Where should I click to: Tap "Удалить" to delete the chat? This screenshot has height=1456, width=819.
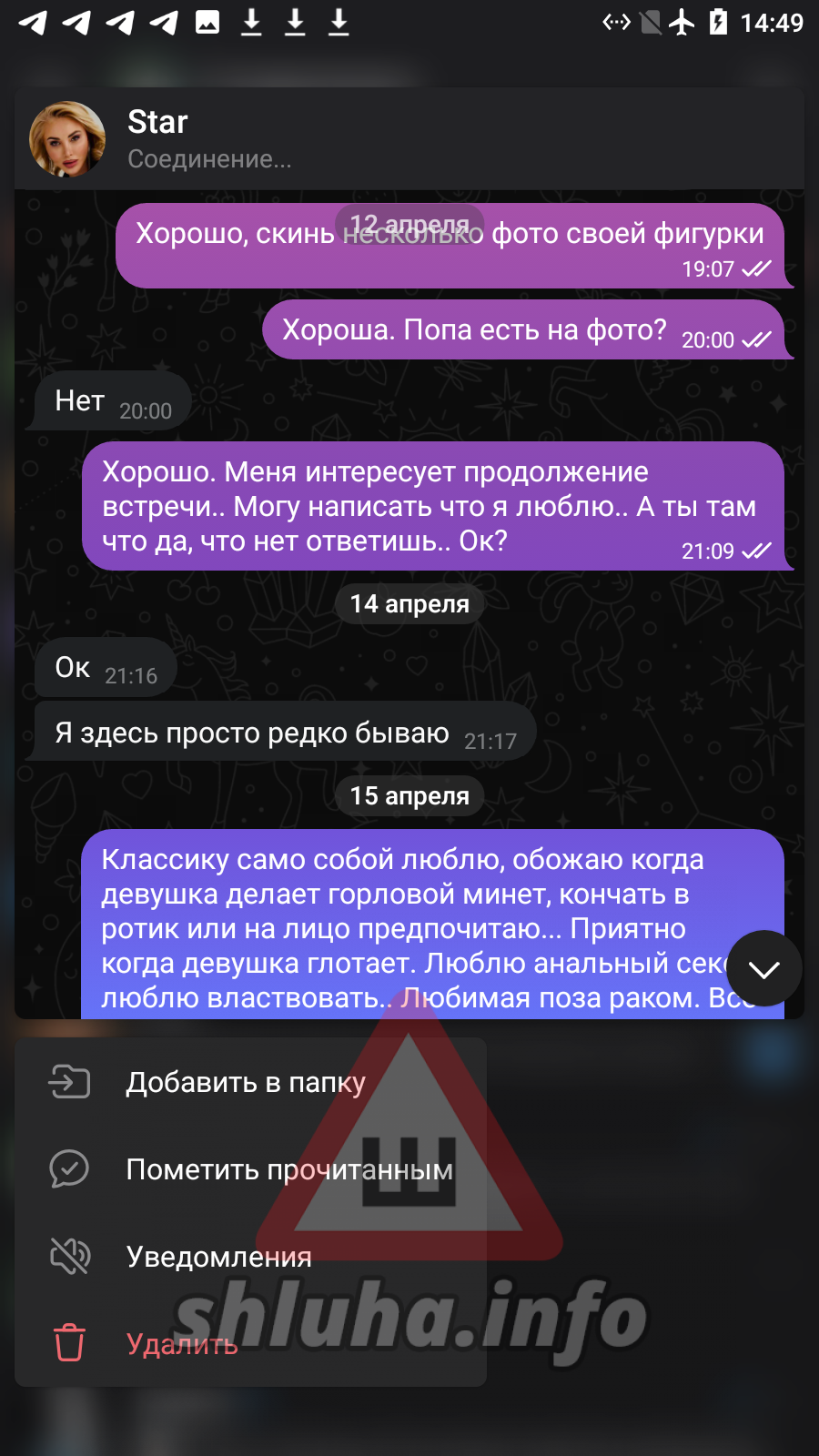click(x=182, y=1344)
